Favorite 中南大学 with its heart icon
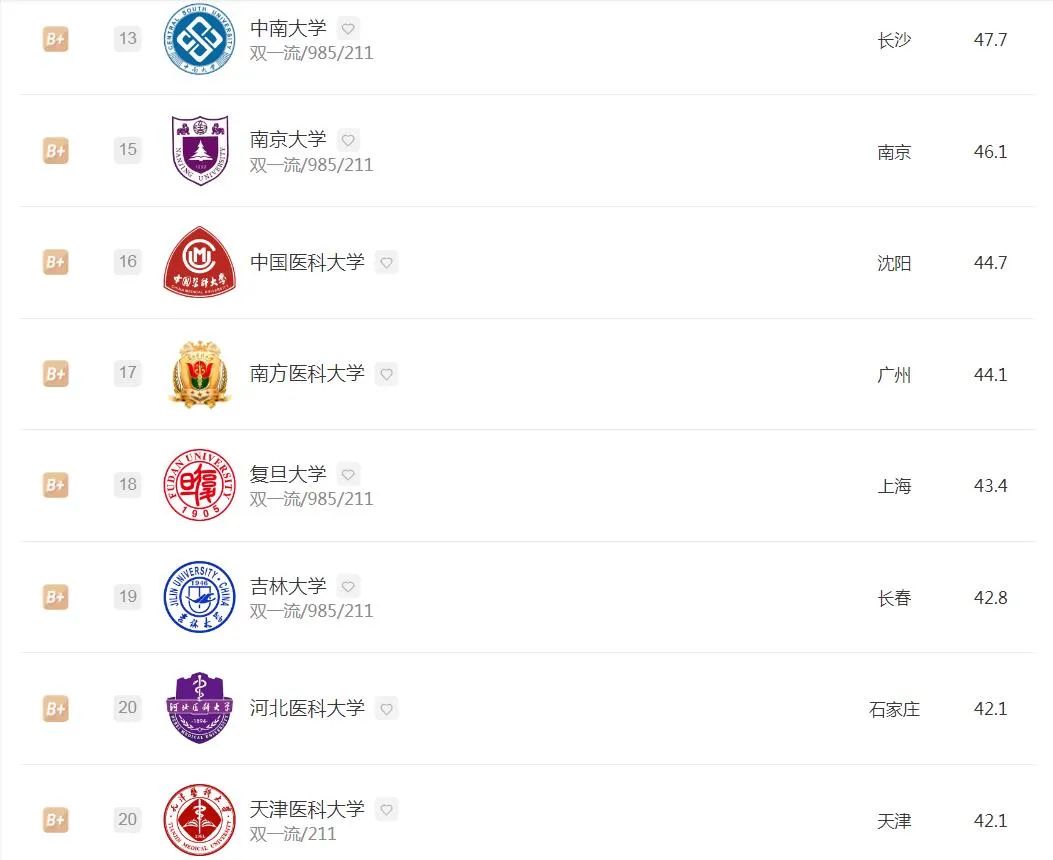The image size is (1053, 860). (x=348, y=28)
